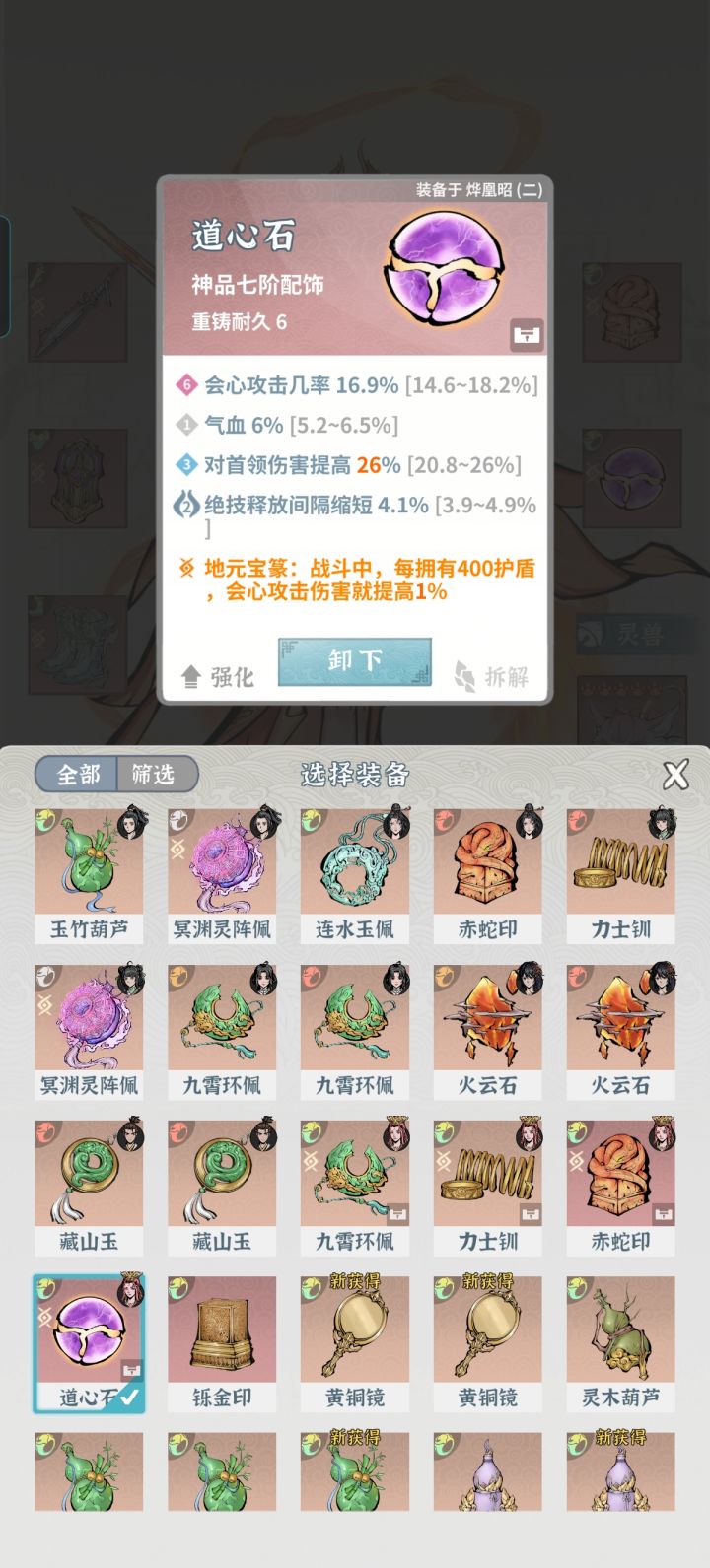Select the 连水玉佩 jade ring icon
Screen dimensions: 710x1568
point(354,867)
